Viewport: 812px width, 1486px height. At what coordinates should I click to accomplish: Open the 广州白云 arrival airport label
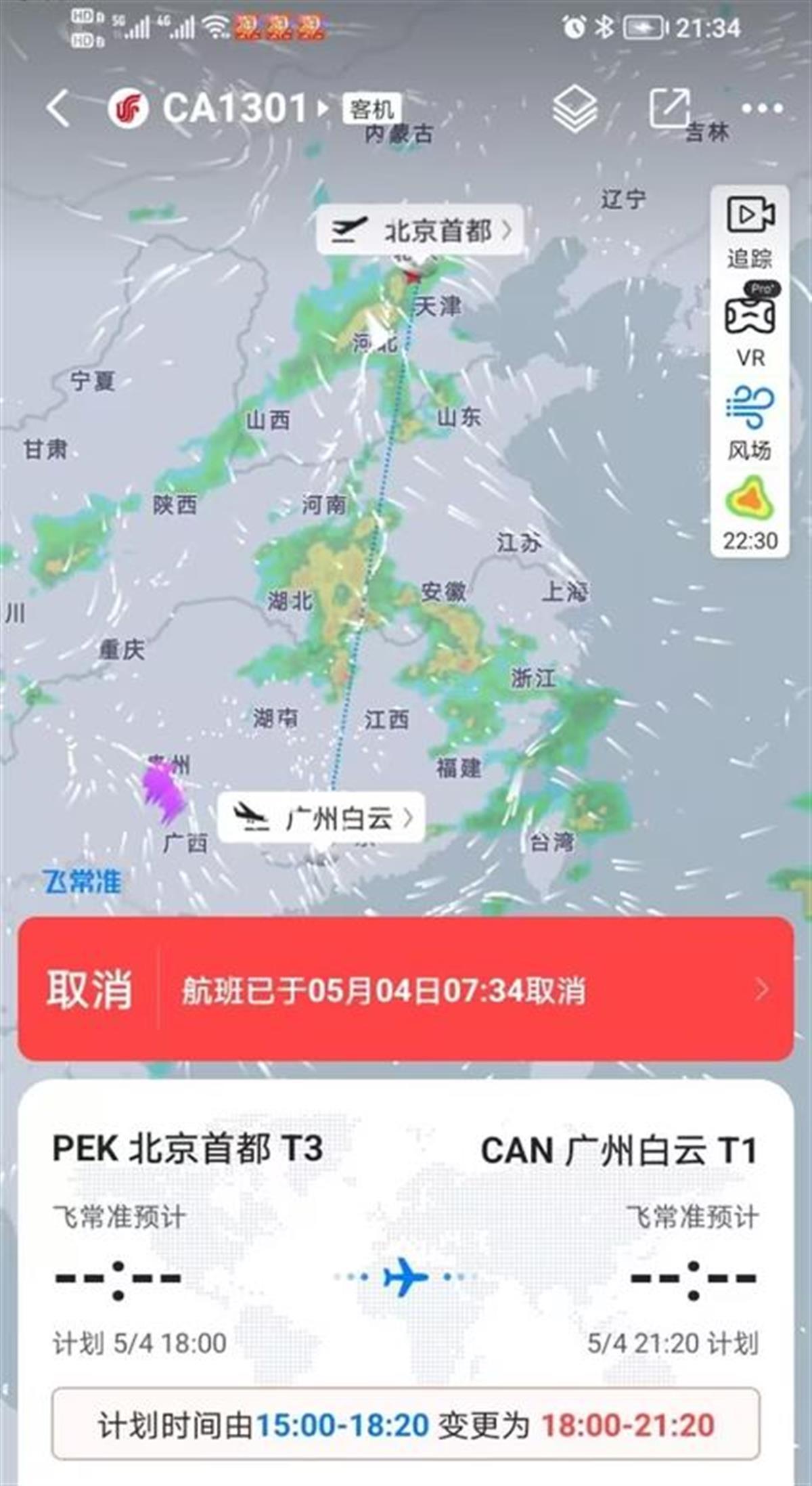point(321,818)
